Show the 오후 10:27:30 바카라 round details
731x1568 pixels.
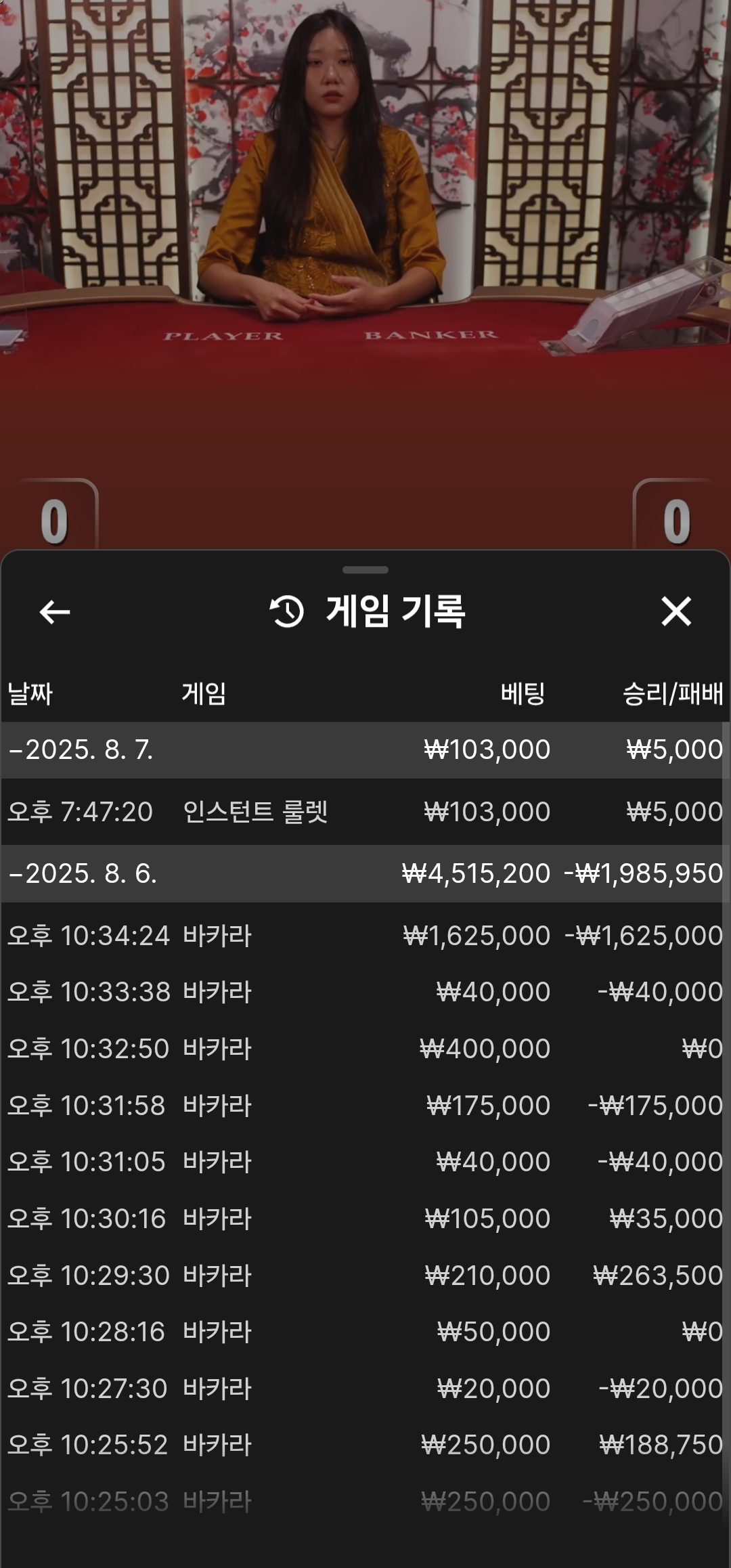click(364, 1389)
